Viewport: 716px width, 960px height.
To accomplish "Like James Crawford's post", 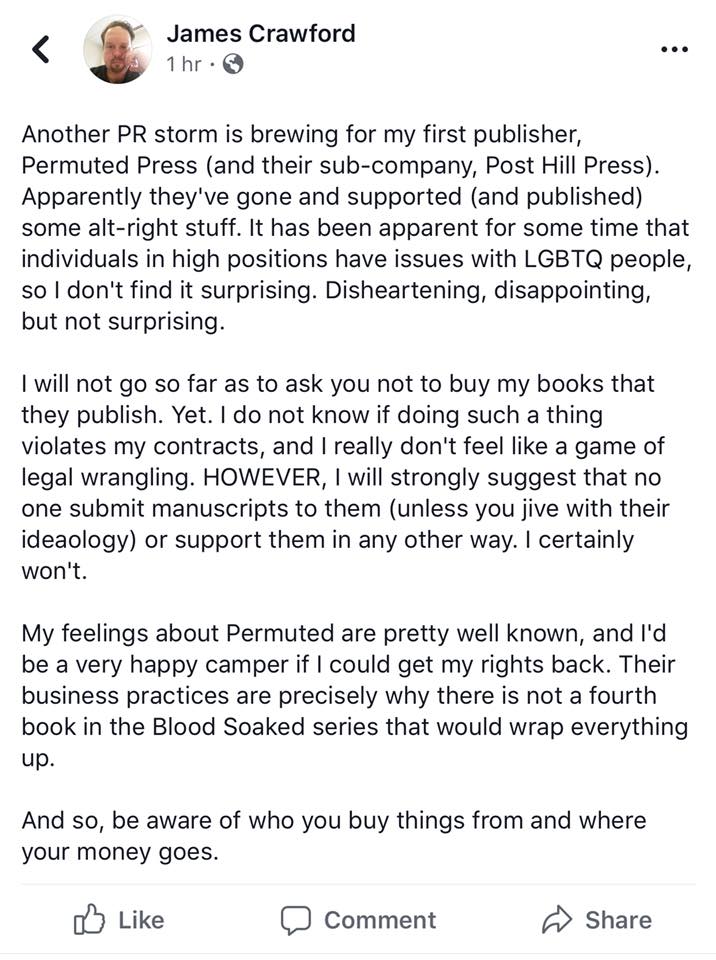I will [119, 920].
